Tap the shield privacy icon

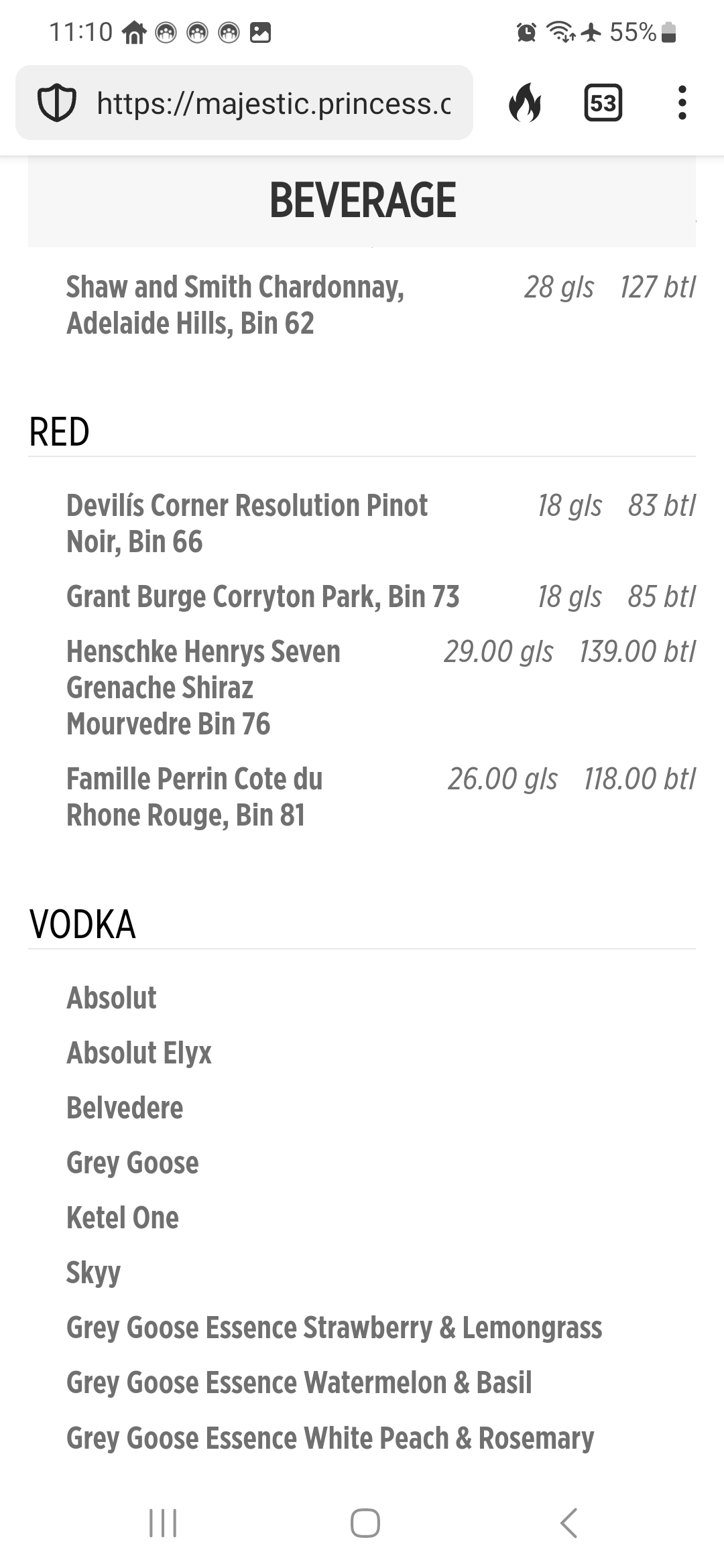tap(56, 103)
